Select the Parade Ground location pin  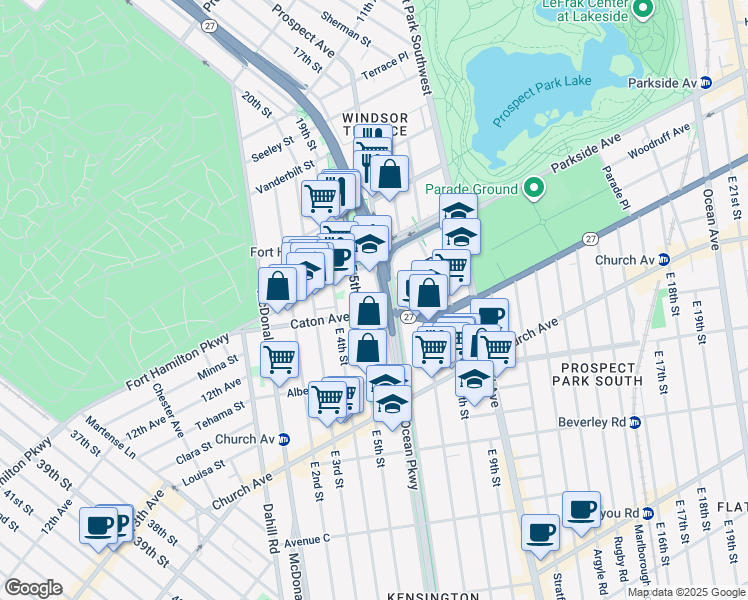pos(534,188)
